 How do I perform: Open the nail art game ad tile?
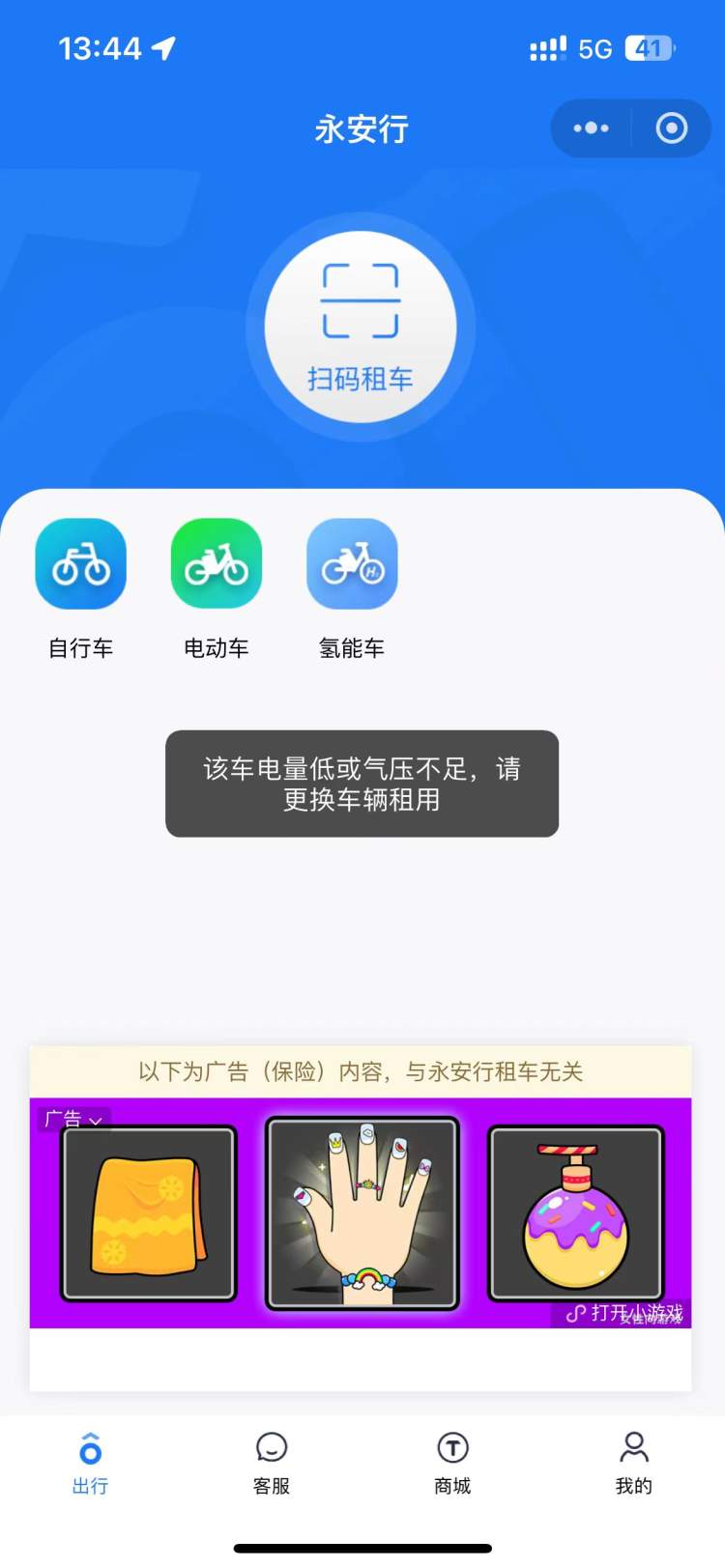point(362,1213)
